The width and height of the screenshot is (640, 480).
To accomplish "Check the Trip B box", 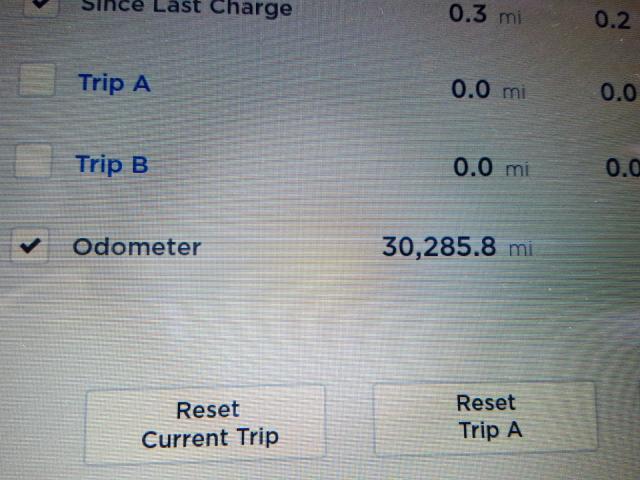I will [35, 162].
